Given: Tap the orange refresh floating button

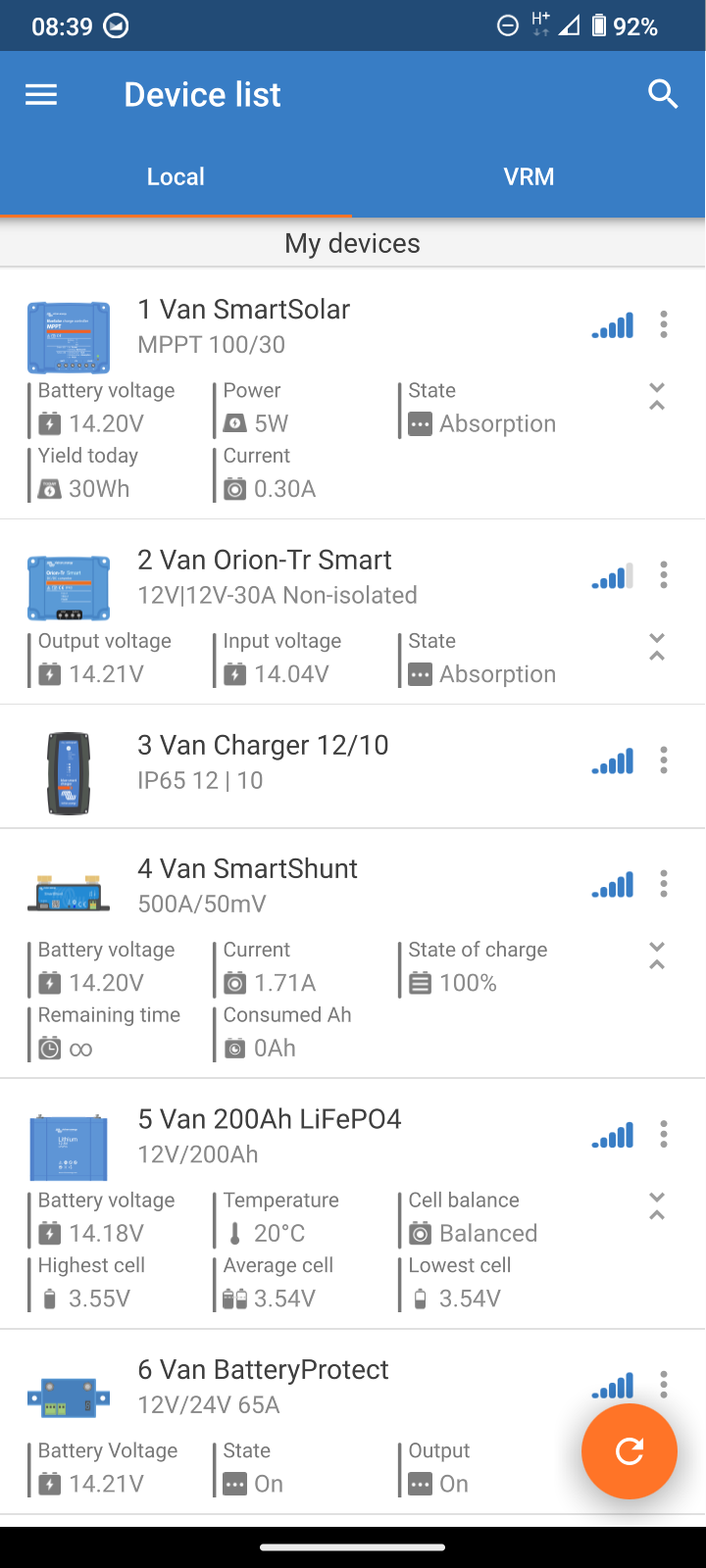Looking at the screenshot, I should pyautogui.click(x=629, y=1451).
